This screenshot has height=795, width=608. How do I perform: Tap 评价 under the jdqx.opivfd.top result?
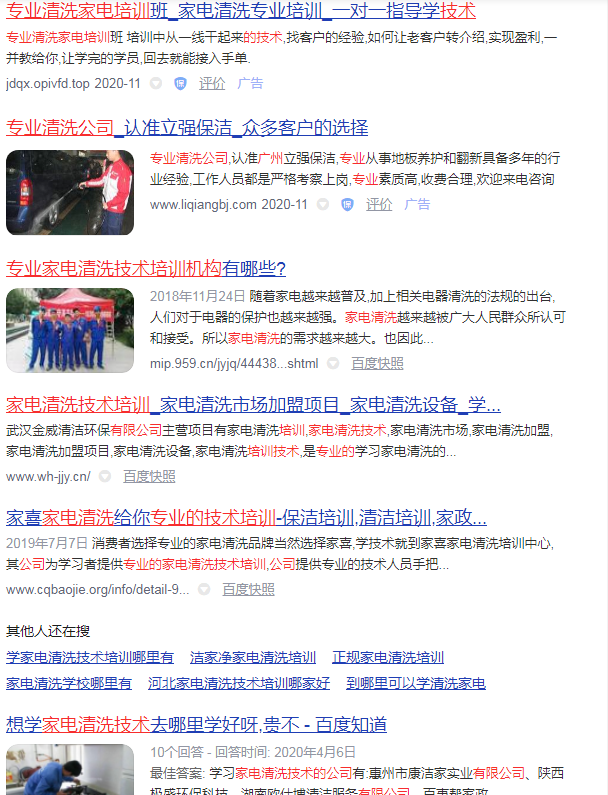coord(212,83)
